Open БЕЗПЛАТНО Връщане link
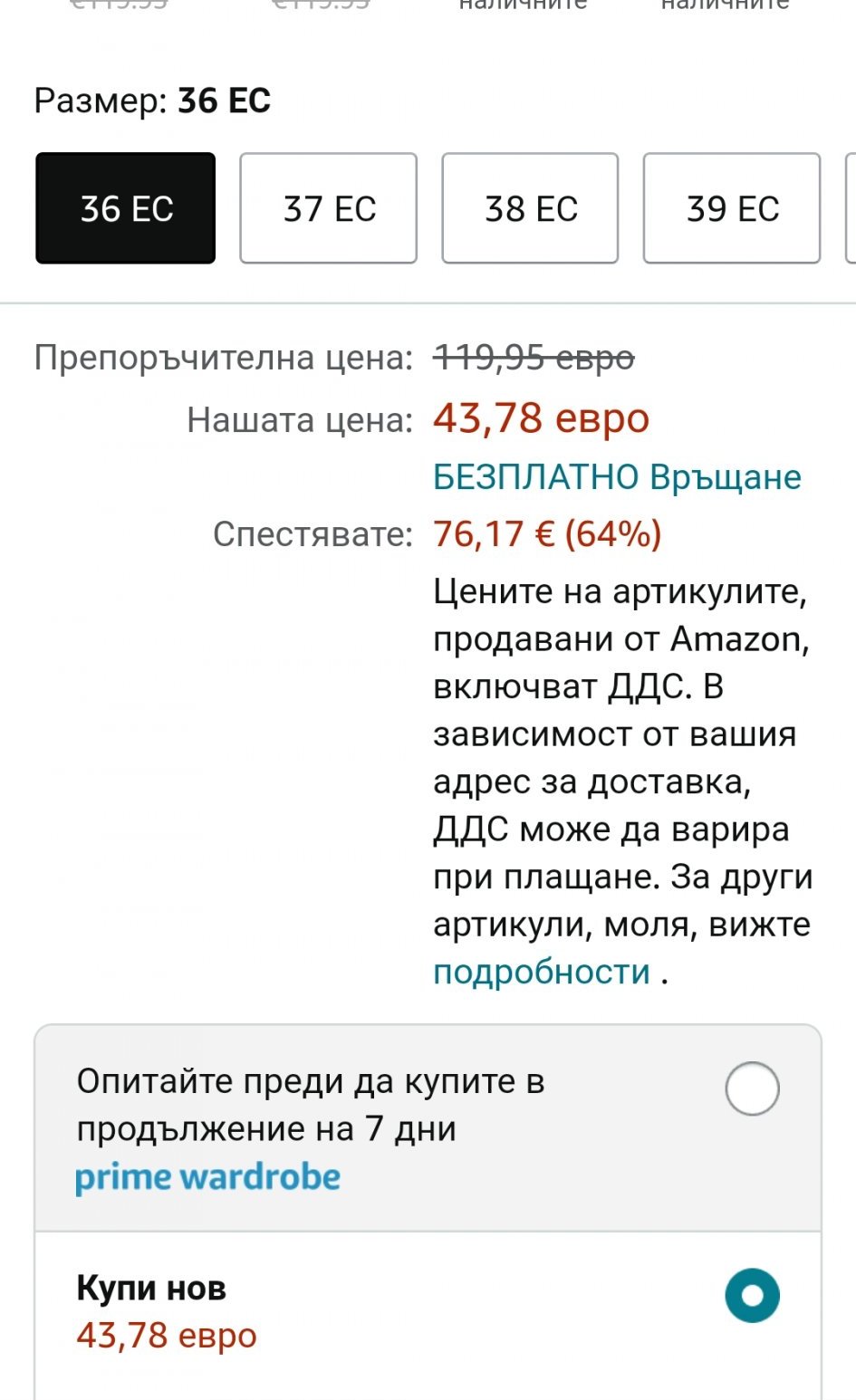856x1400 pixels. [617, 476]
